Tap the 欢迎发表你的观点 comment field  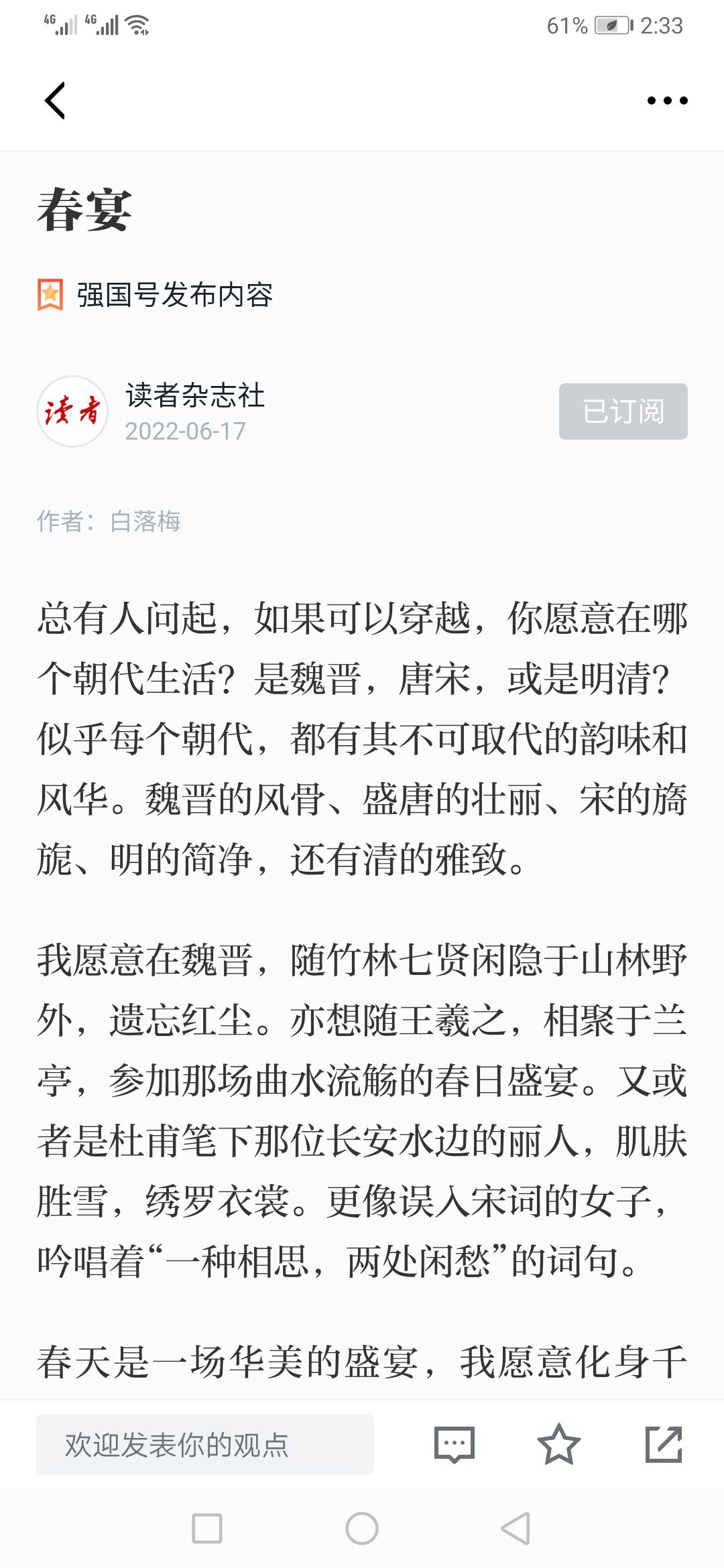(205, 1445)
